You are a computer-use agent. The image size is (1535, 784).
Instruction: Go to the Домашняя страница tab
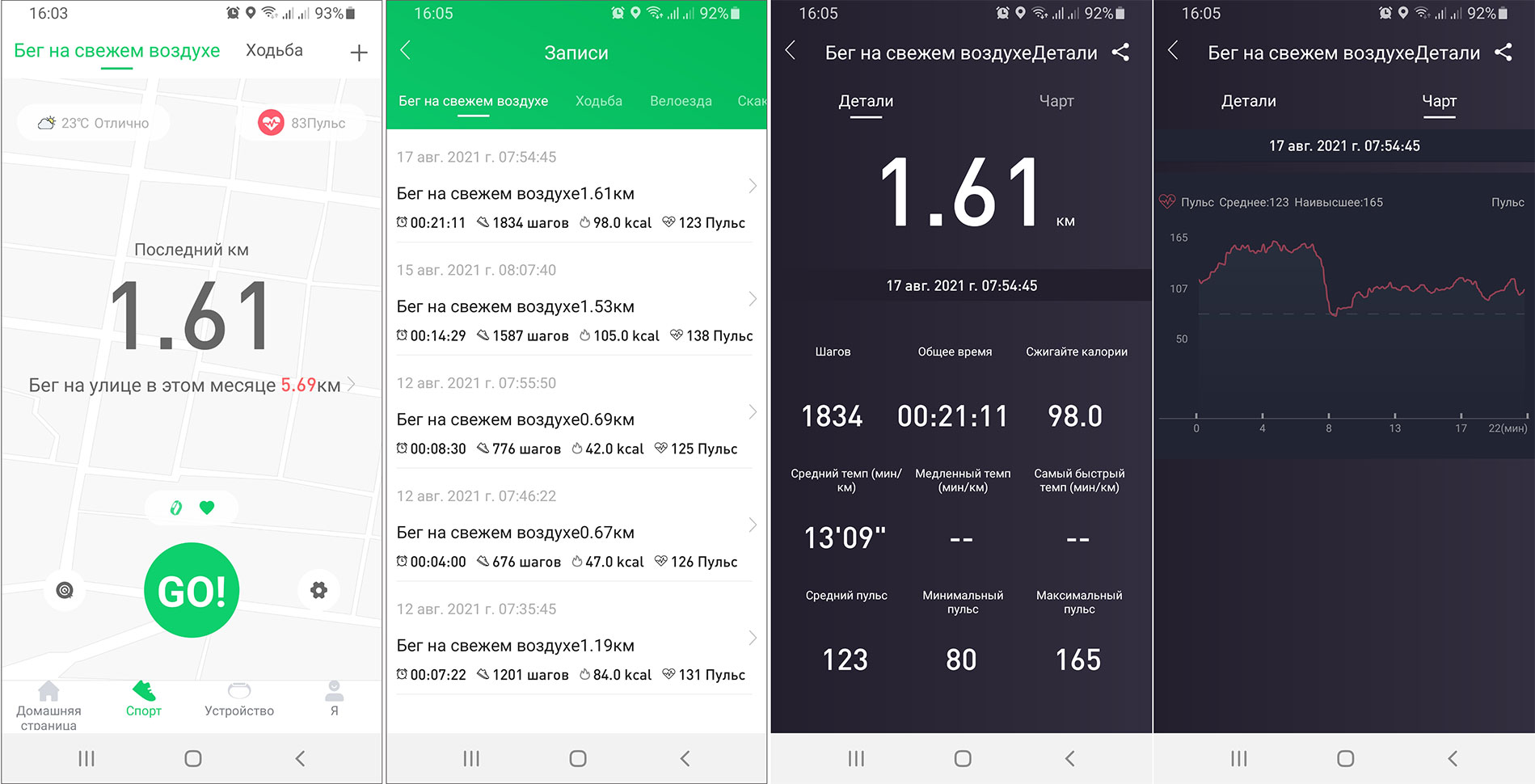tap(48, 706)
